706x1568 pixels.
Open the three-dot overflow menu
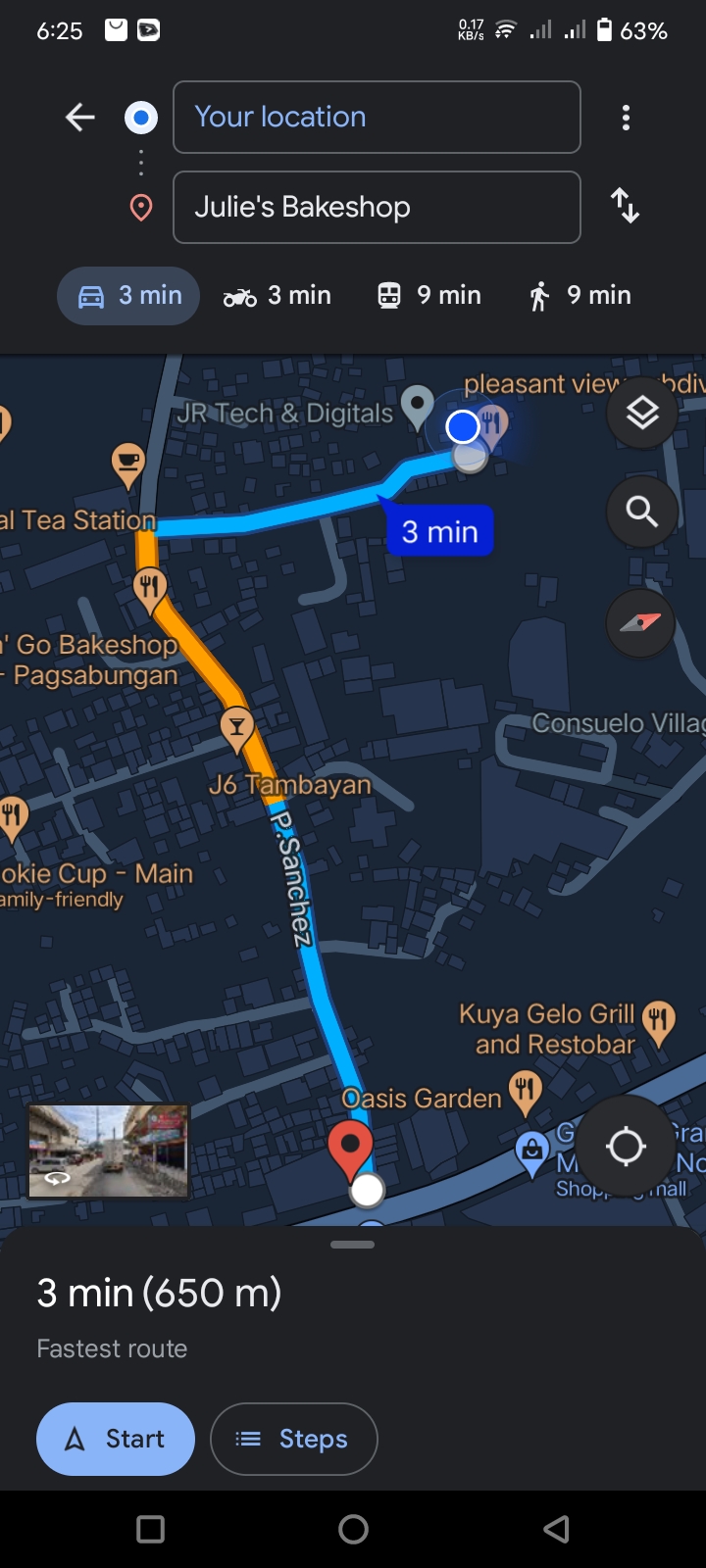click(626, 119)
